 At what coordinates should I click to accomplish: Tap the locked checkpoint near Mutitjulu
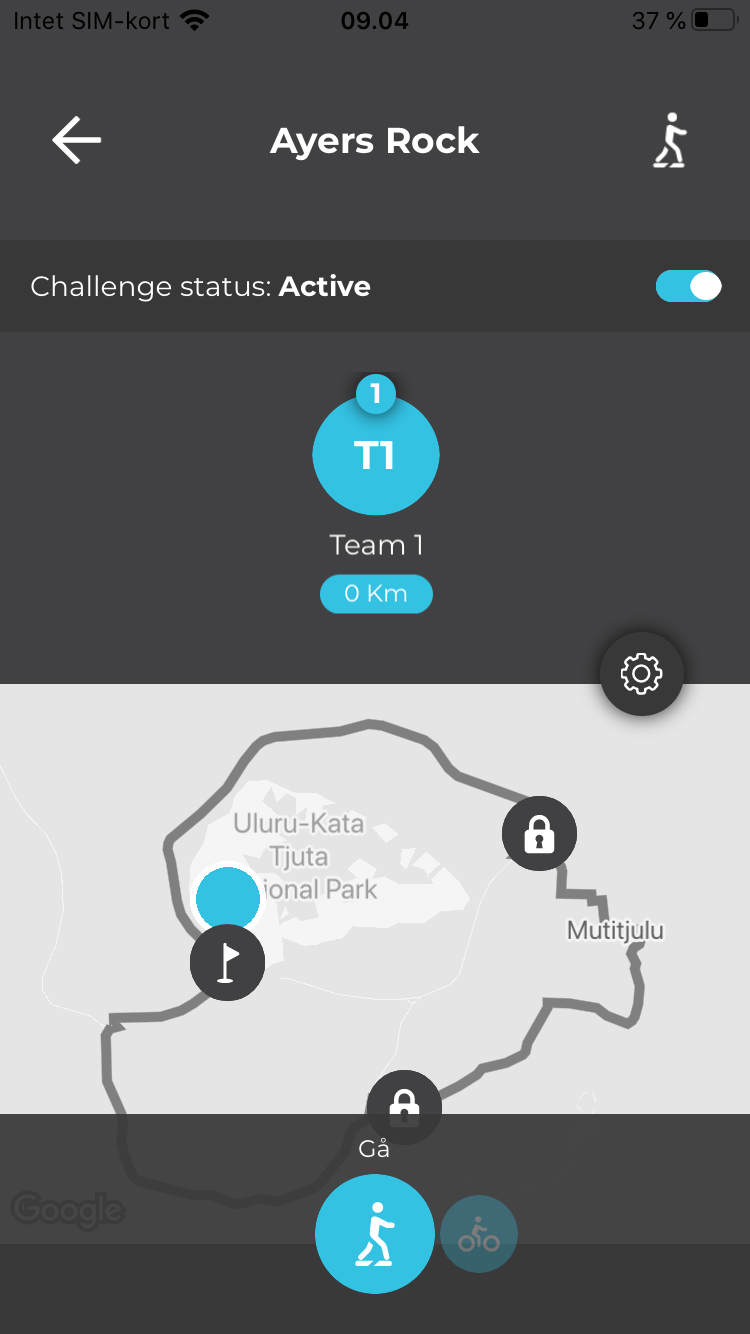click(x=539, y=832)
